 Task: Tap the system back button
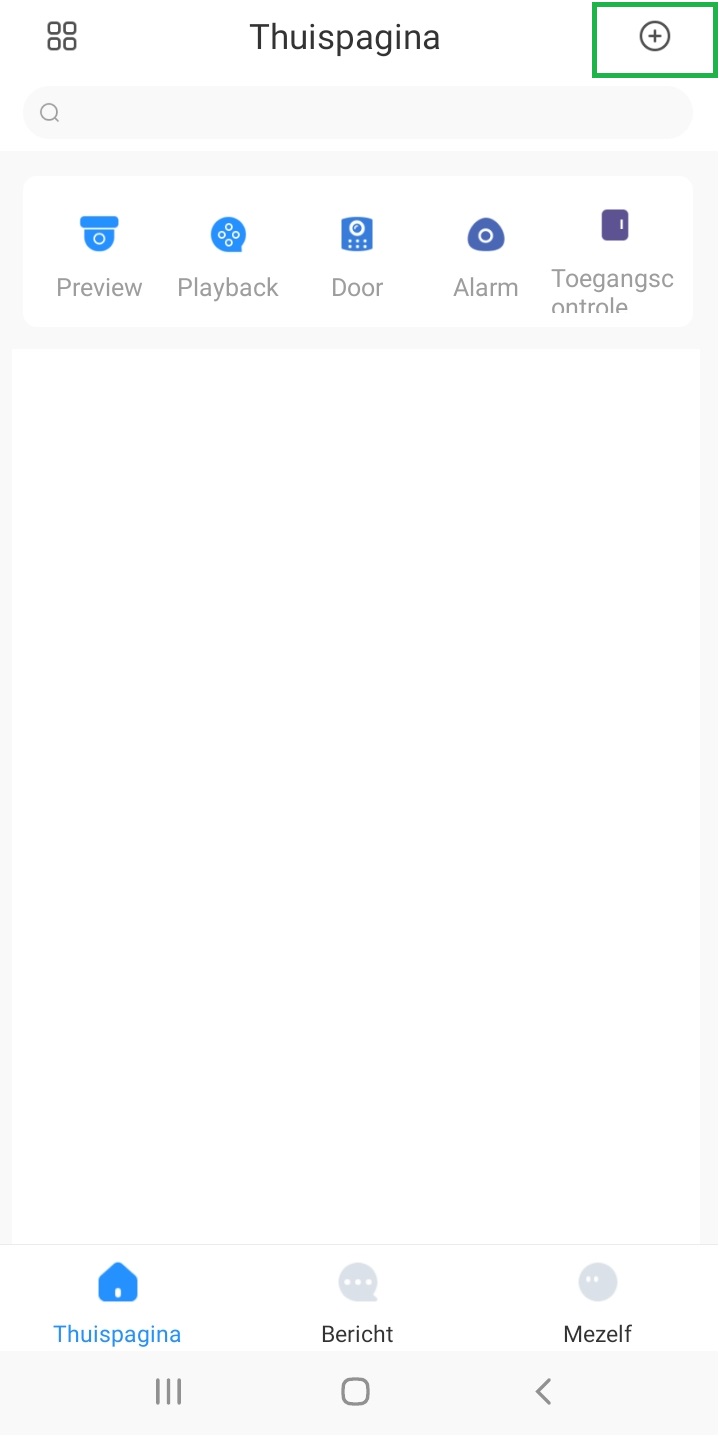pos(543,1391)
